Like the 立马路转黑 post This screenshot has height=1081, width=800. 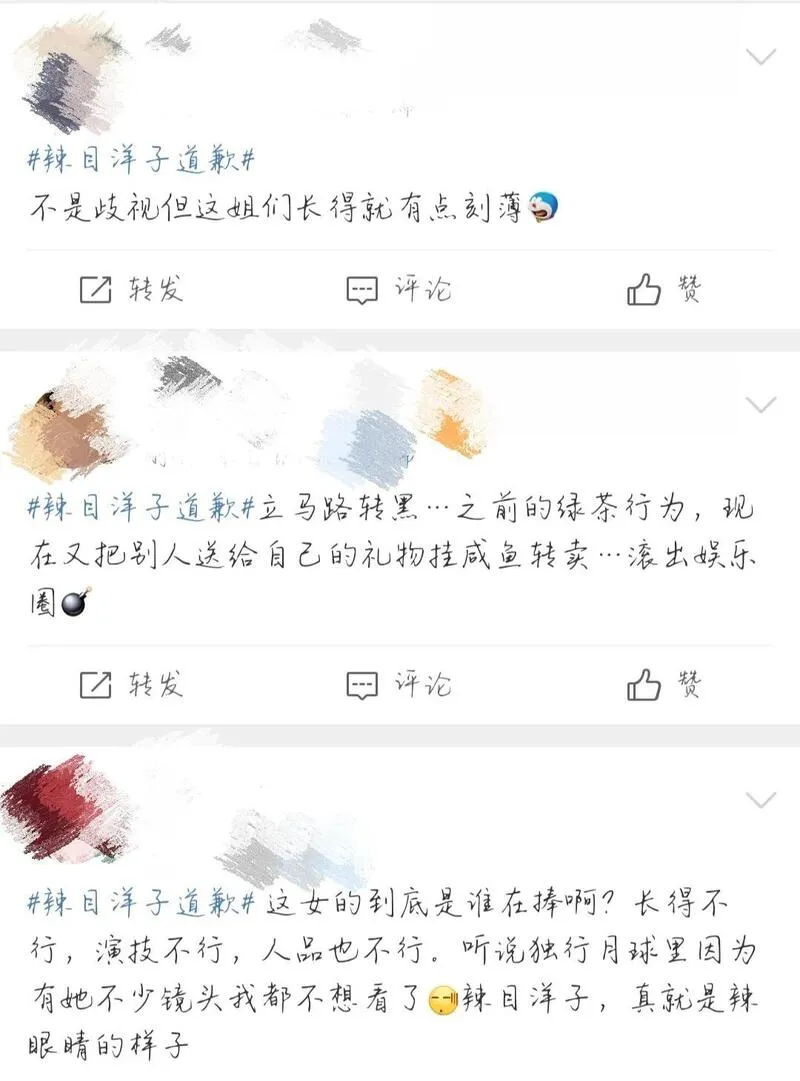coord(664,684)
